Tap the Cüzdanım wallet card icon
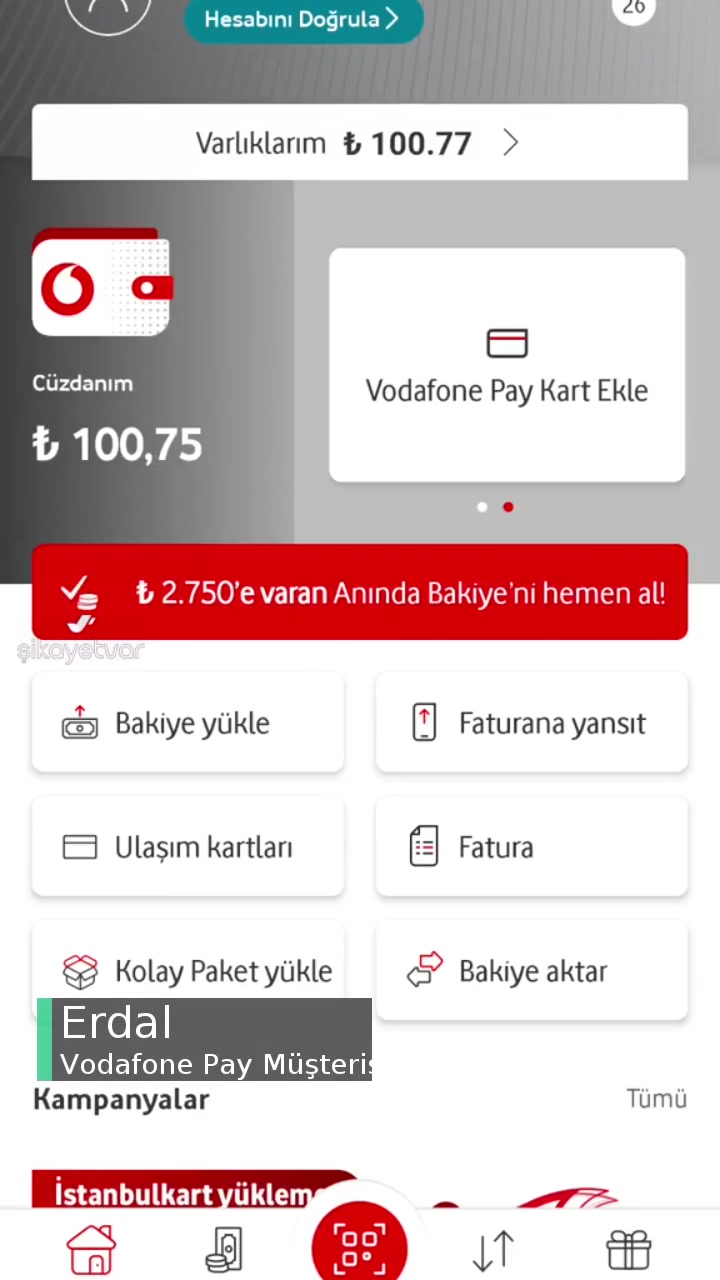Viewport: 720px width, 1280px height. (100, 283)
